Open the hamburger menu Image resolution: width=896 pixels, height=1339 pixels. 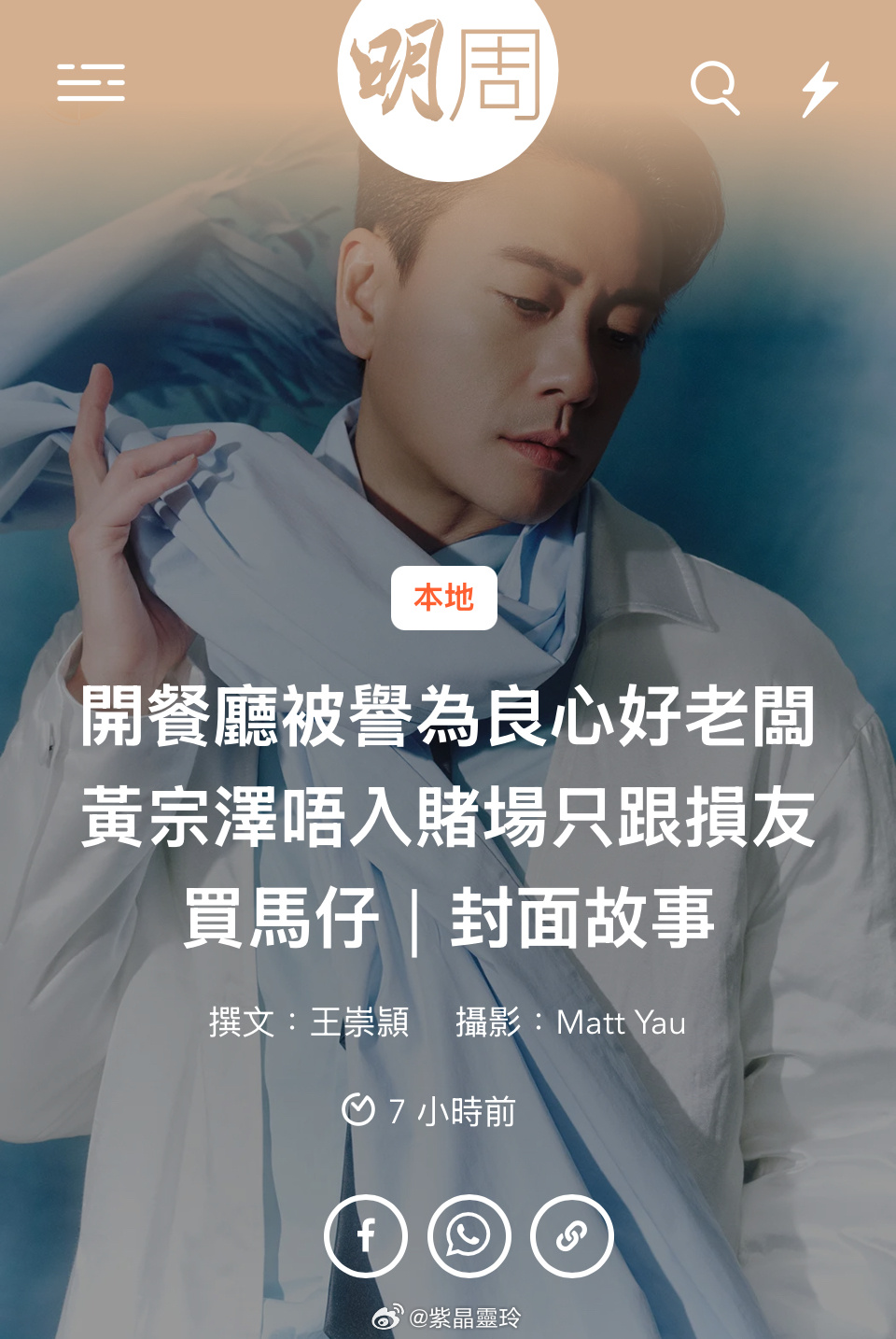pyautogui.click(x=91, y=83)
